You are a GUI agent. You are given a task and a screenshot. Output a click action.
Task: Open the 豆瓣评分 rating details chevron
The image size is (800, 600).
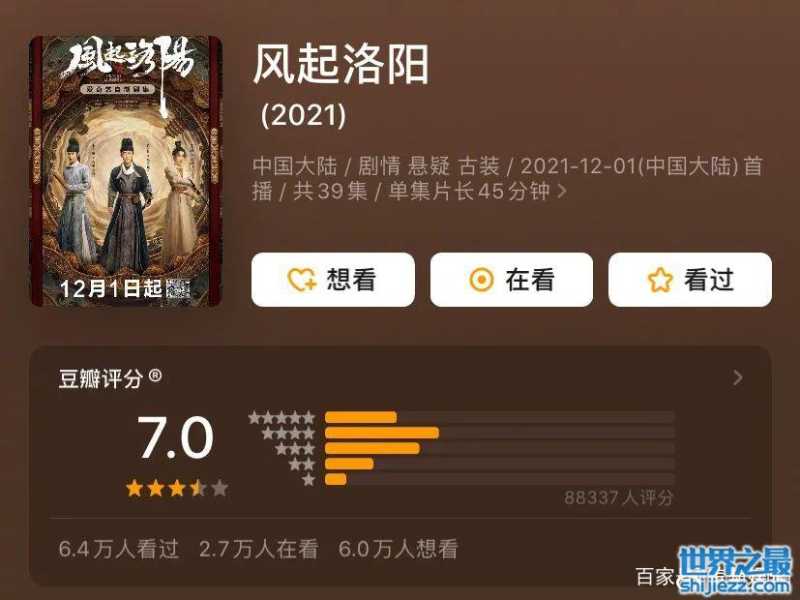(738, 378)
